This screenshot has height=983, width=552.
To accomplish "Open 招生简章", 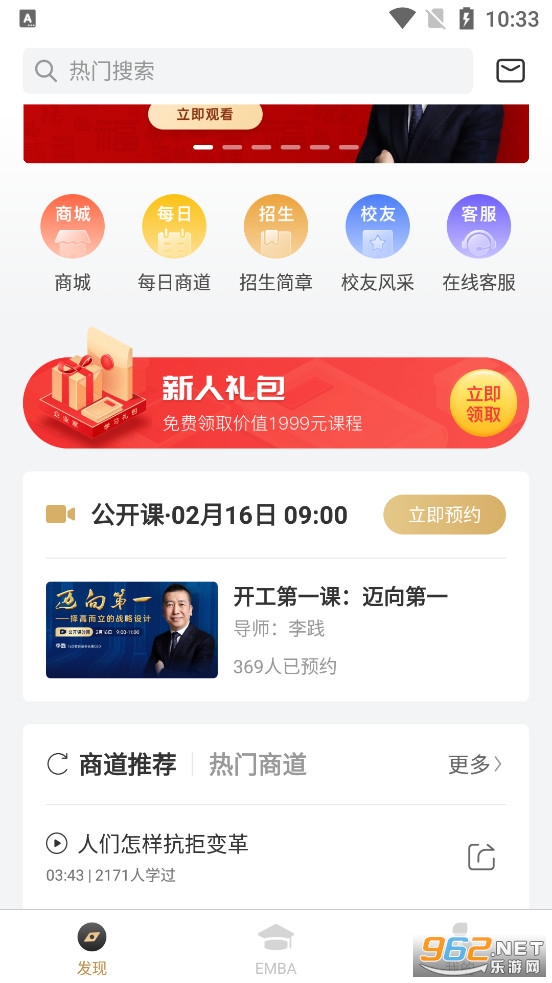I will coord(276,243).
